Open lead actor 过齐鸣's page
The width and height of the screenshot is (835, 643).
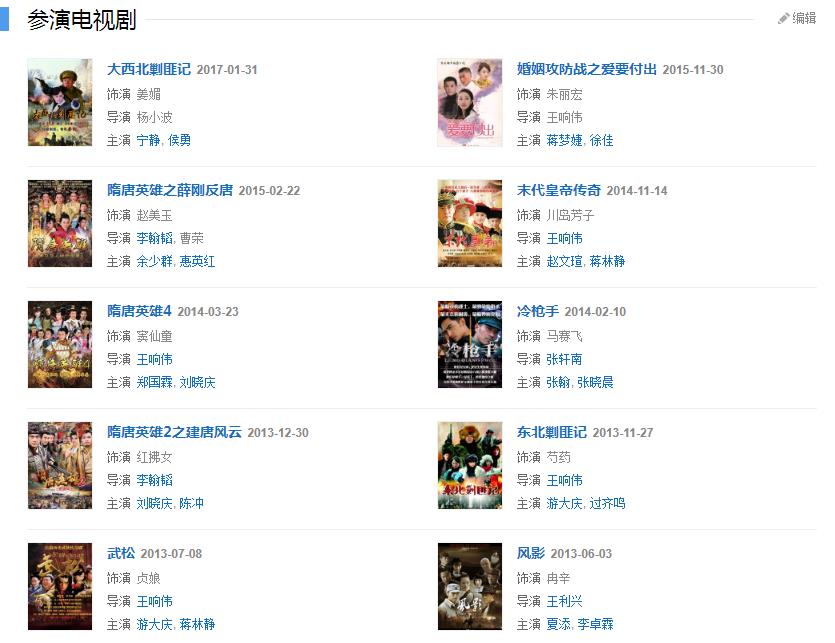tap(608, 504)
